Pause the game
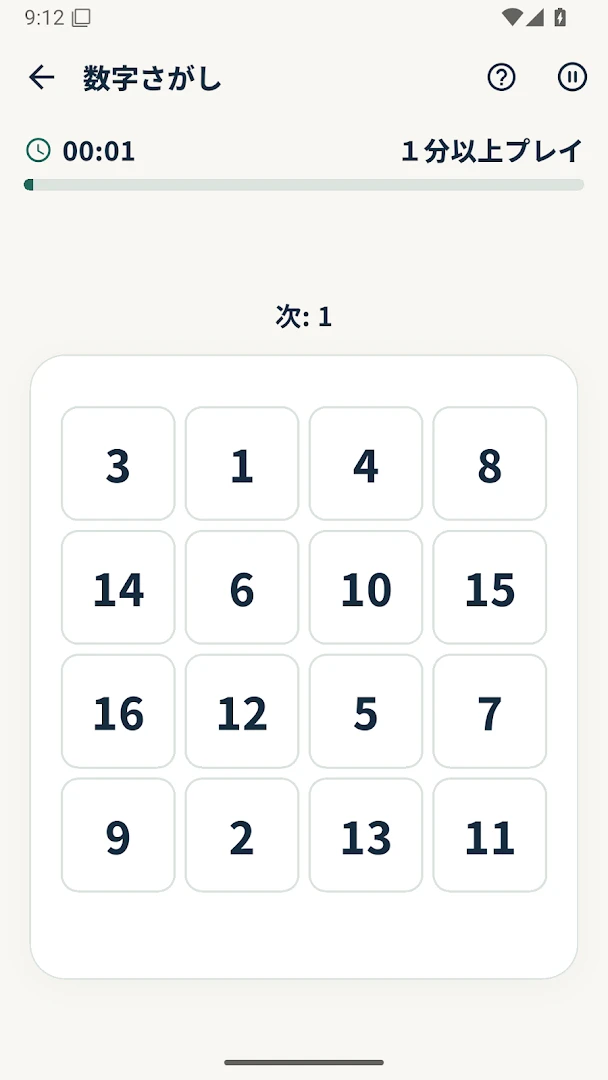 (572, 77)
